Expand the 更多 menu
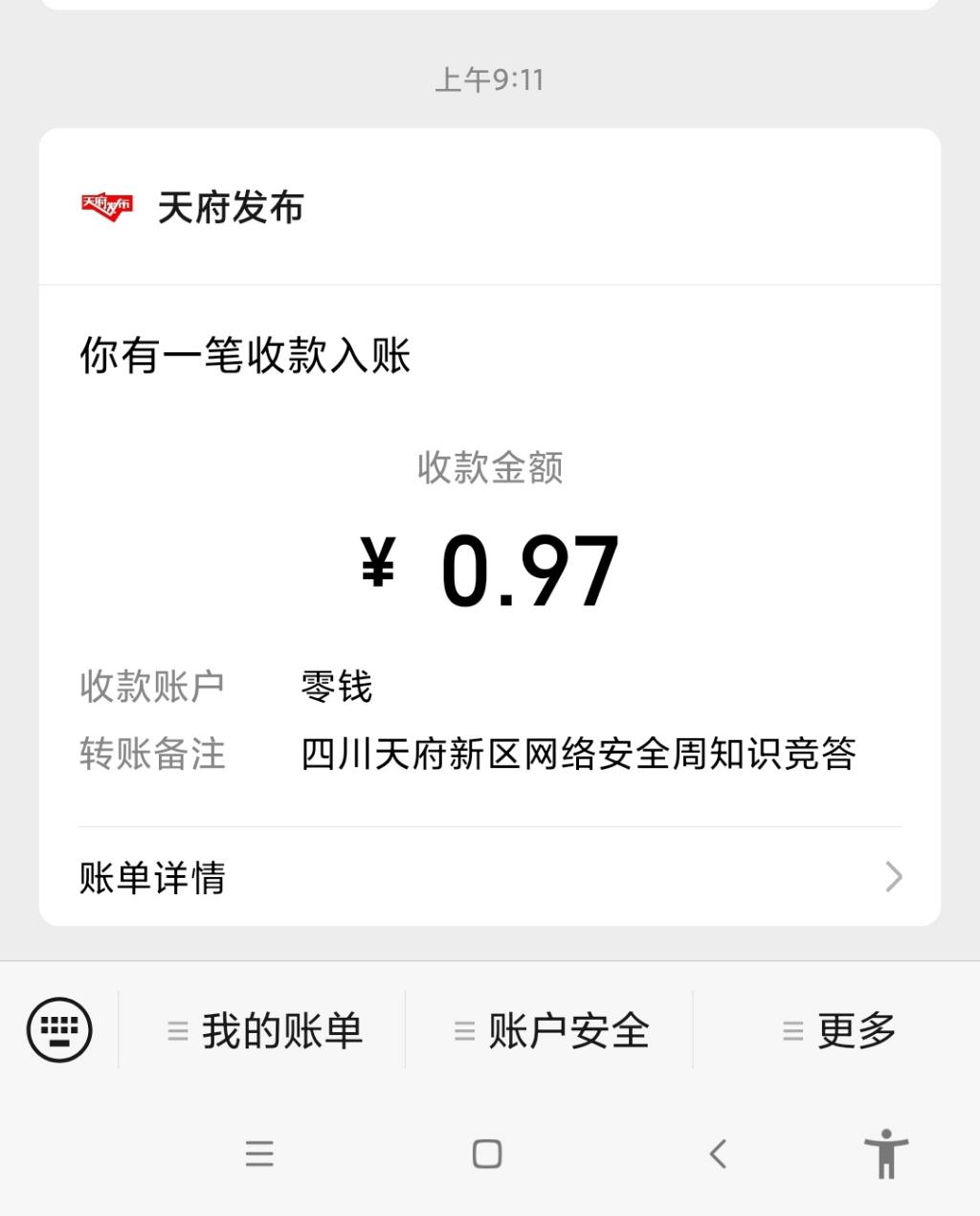 click(x=839, y=1031)
